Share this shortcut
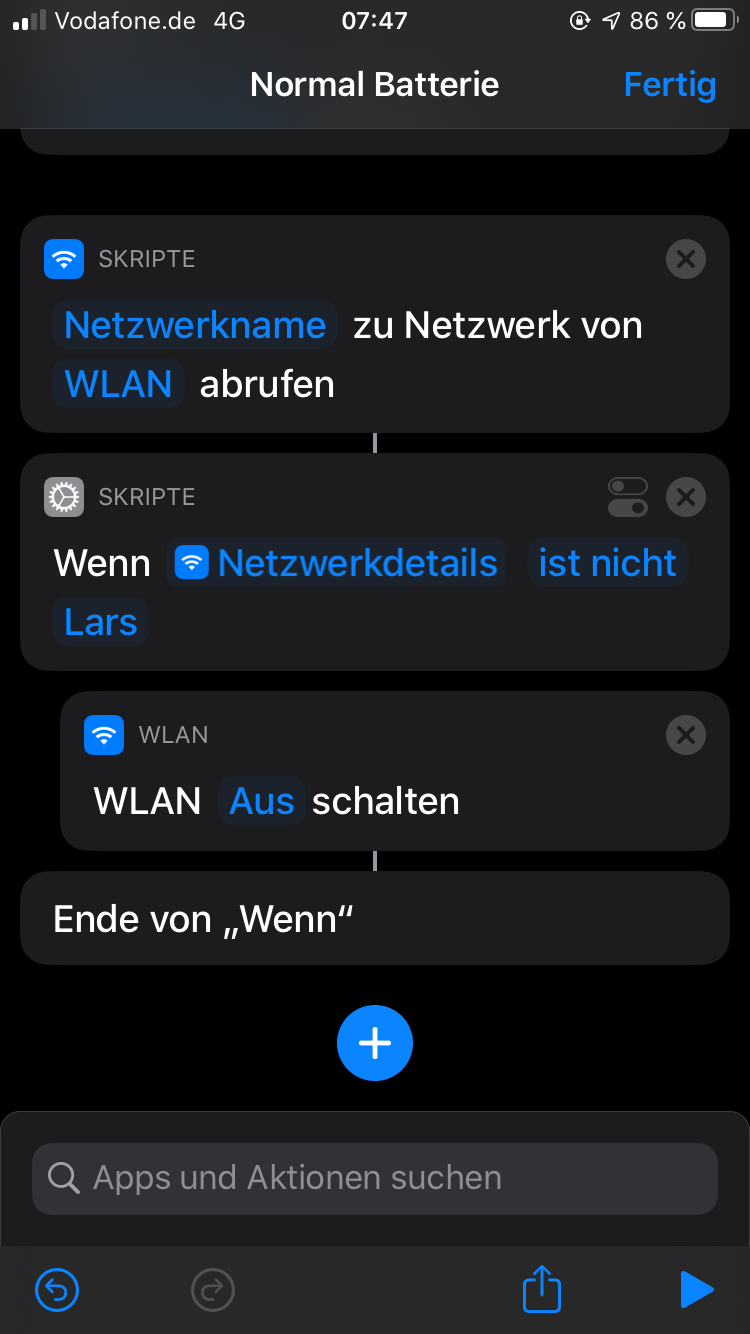 pos(542,1289)
